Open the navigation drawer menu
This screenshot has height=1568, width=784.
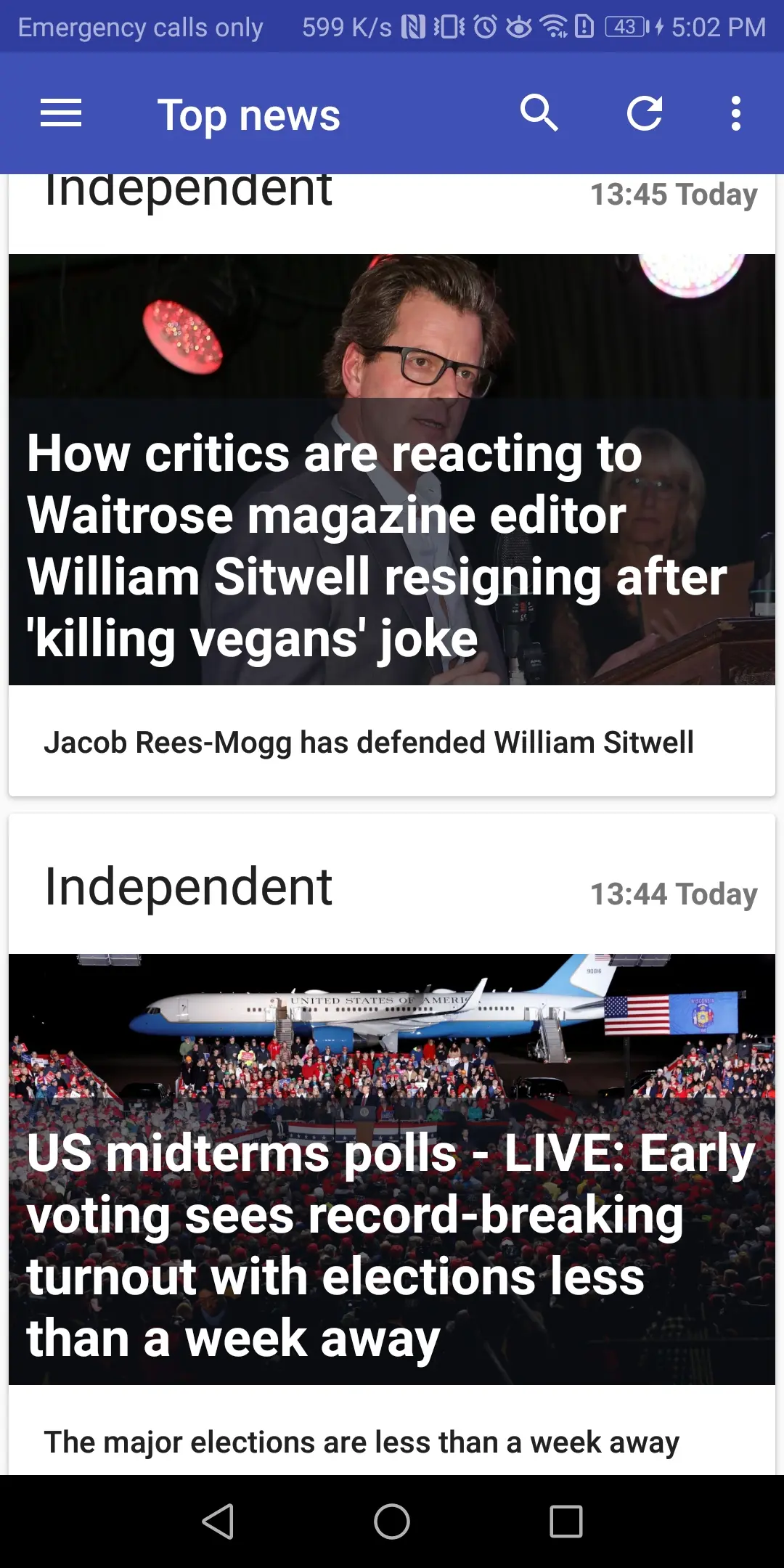pos(61,114)
